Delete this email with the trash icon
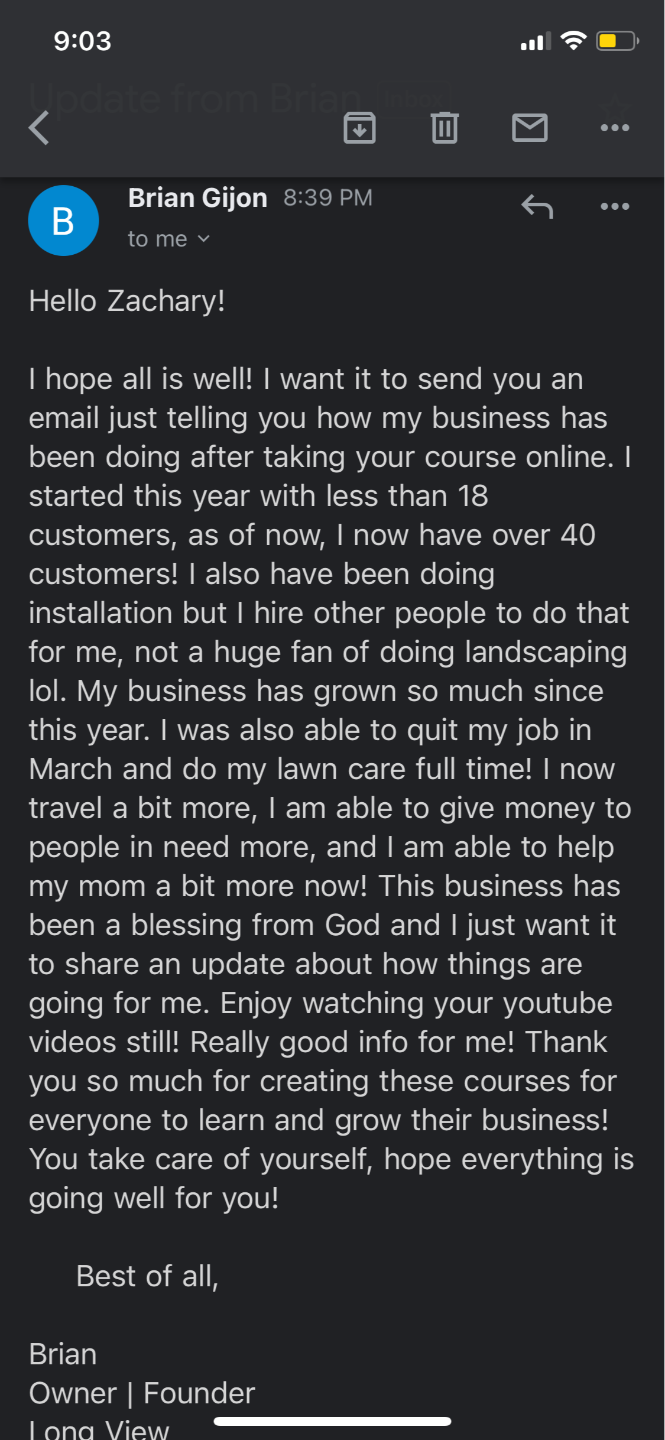Image resolution: width=665 pixels, height=1440 pixels. click(x=445, y=128)
